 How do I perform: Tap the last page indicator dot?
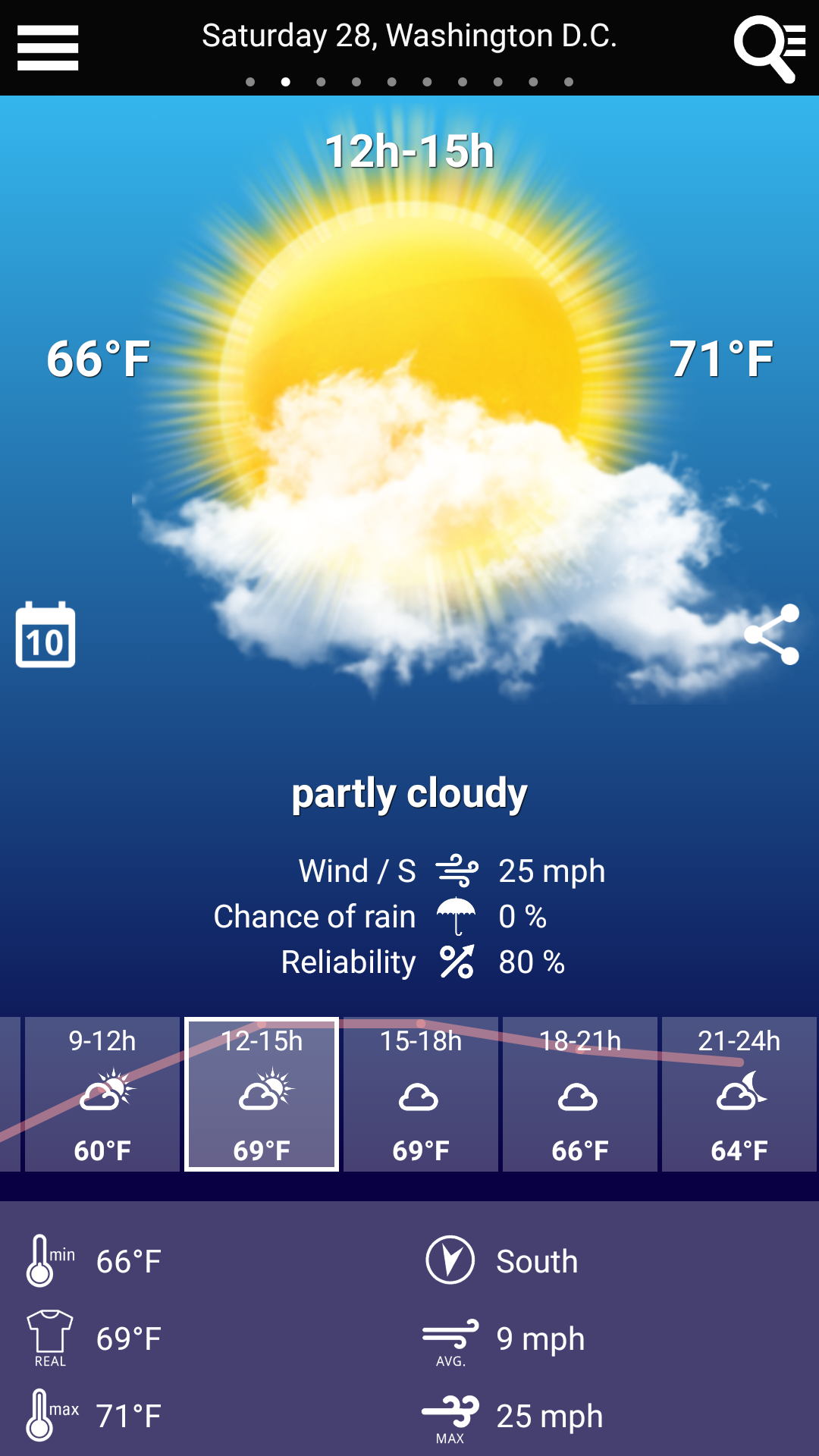tap(567, 81)
